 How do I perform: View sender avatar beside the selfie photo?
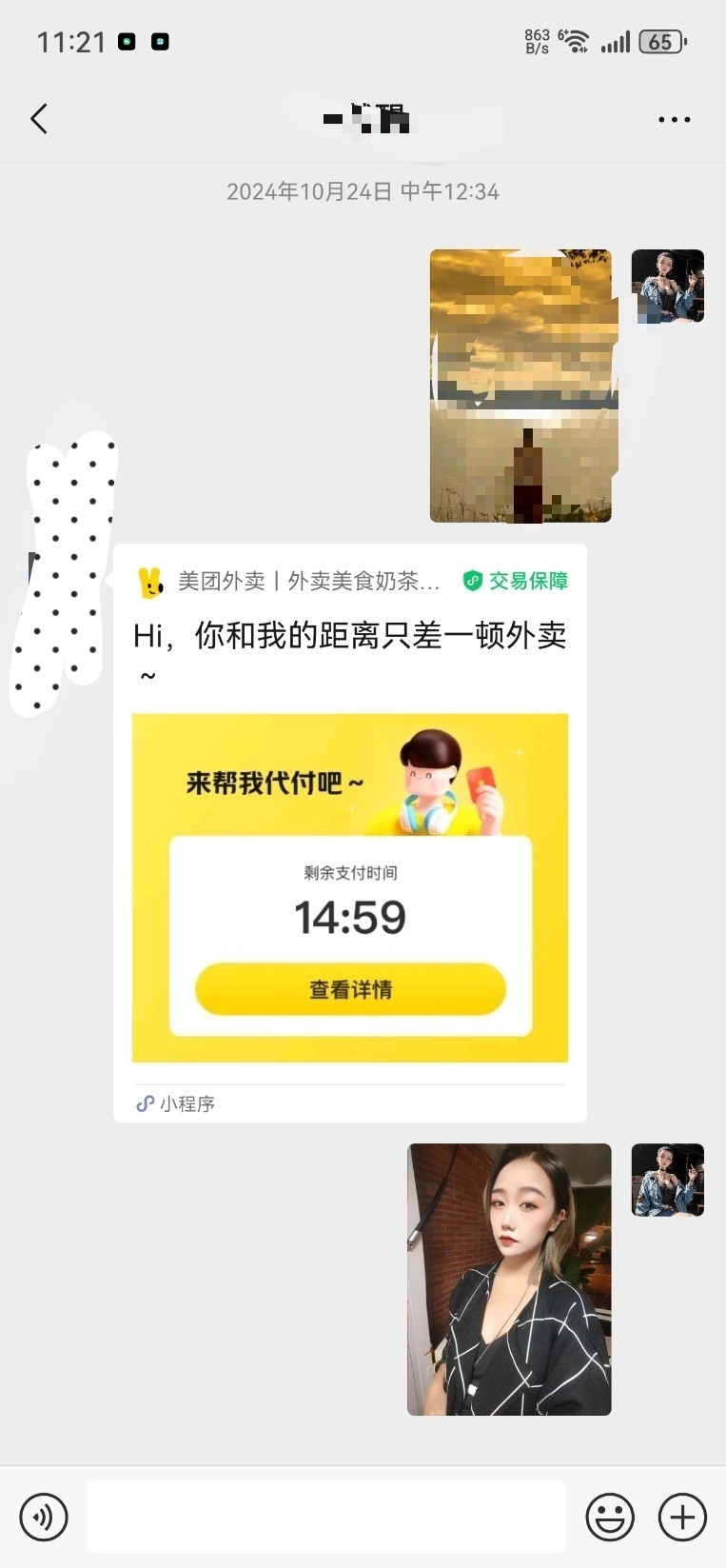coord(668,1180)
